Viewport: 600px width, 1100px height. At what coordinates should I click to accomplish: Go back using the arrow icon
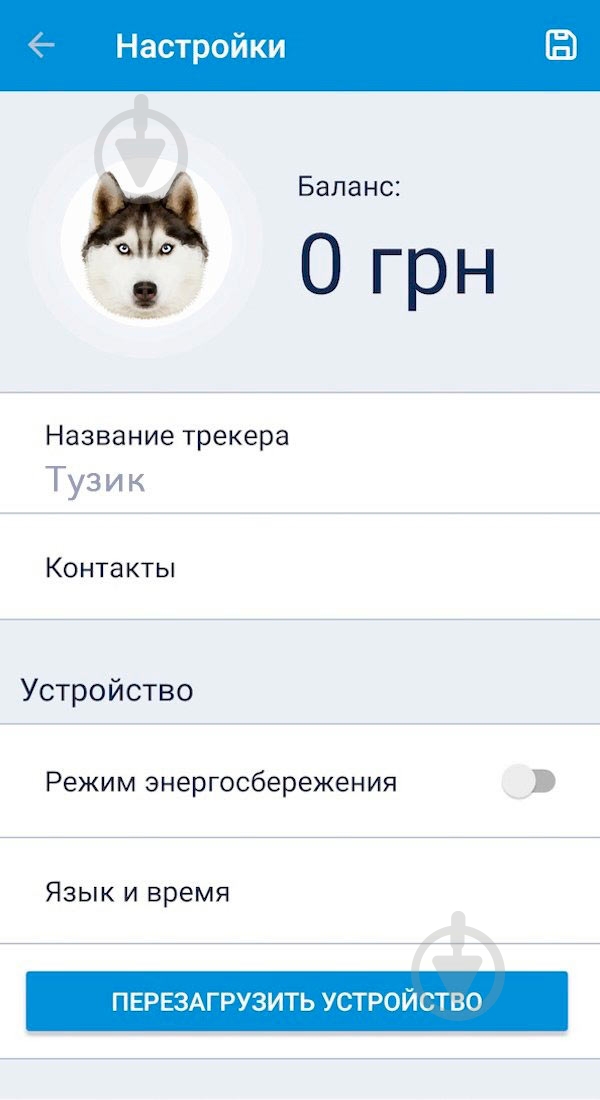pos(41,46)
